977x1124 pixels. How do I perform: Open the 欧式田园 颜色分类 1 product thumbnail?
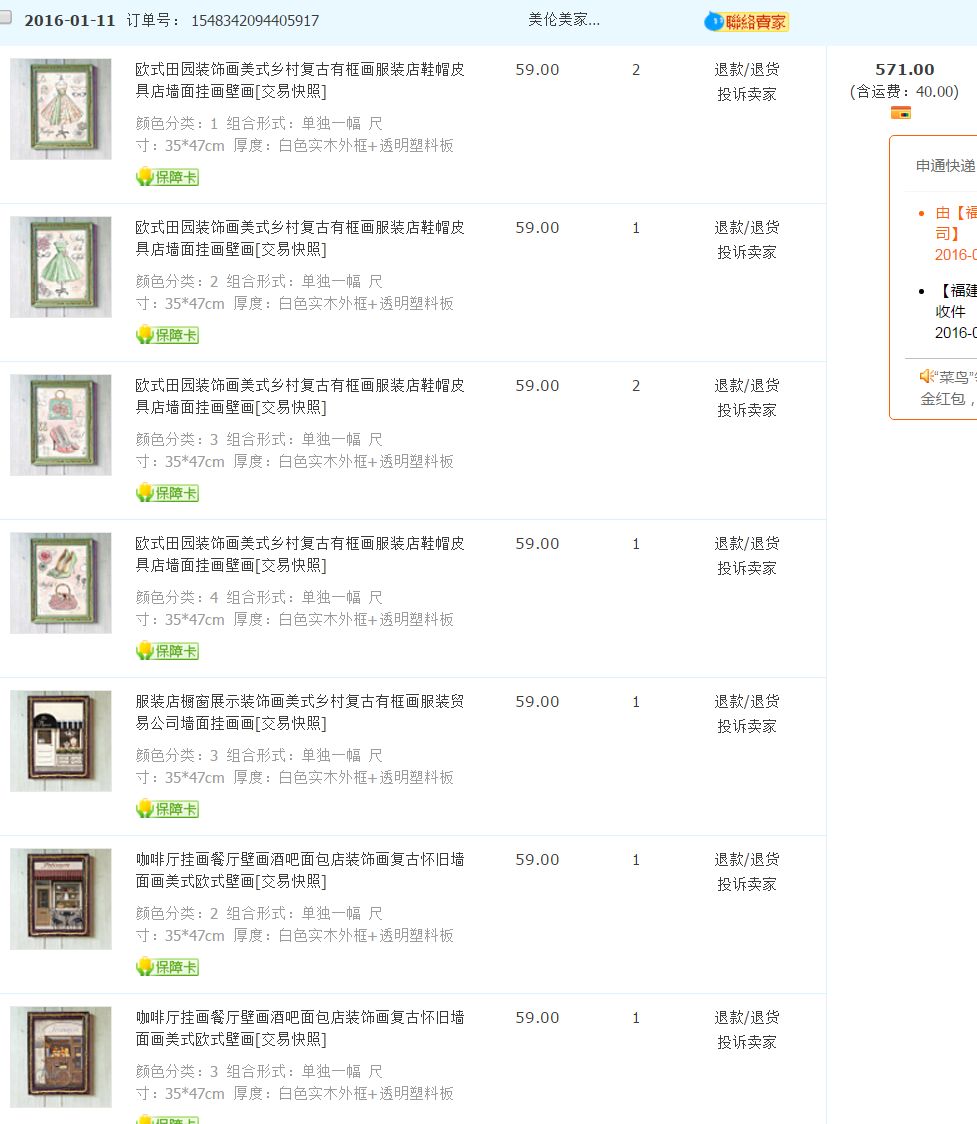[x=61, y=109]
